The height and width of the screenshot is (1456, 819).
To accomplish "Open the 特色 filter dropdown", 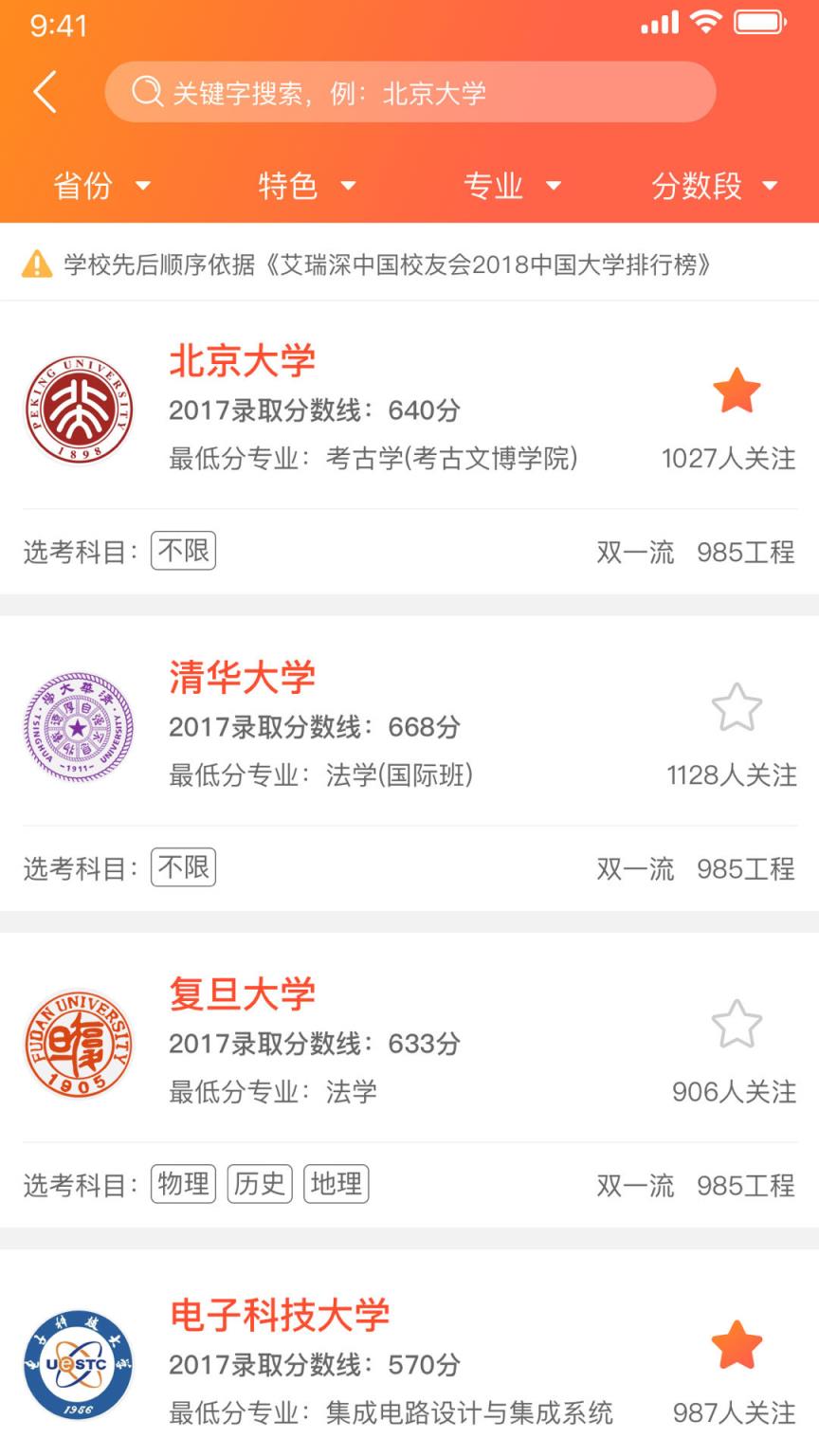I will click(308, 186).
